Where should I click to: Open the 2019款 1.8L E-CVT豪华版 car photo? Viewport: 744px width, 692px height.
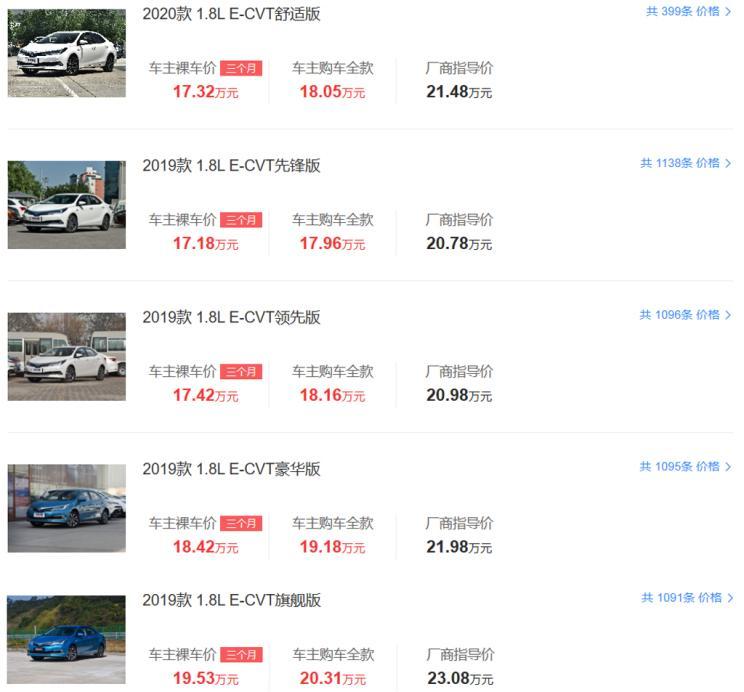(x=67, y=508)
